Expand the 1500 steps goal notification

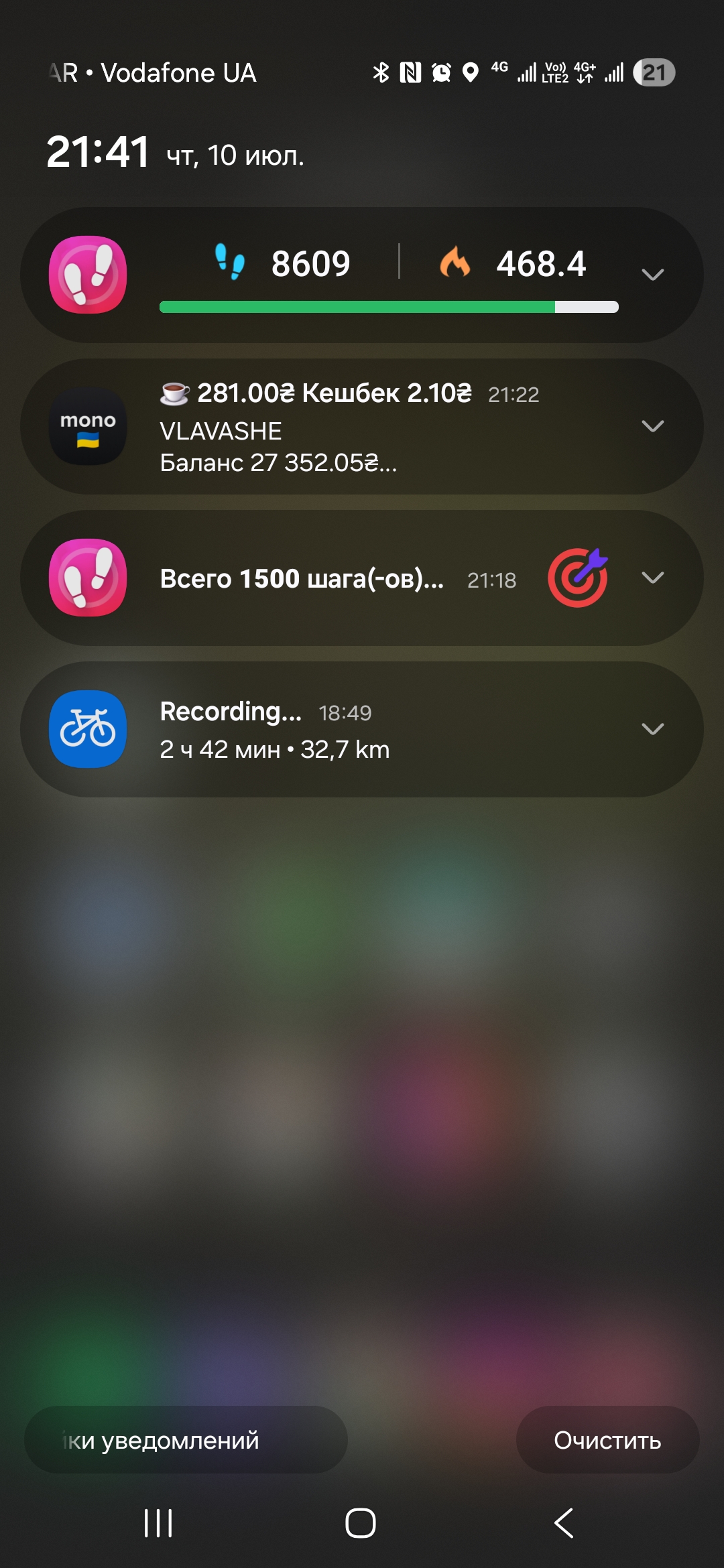coord(652,578)
